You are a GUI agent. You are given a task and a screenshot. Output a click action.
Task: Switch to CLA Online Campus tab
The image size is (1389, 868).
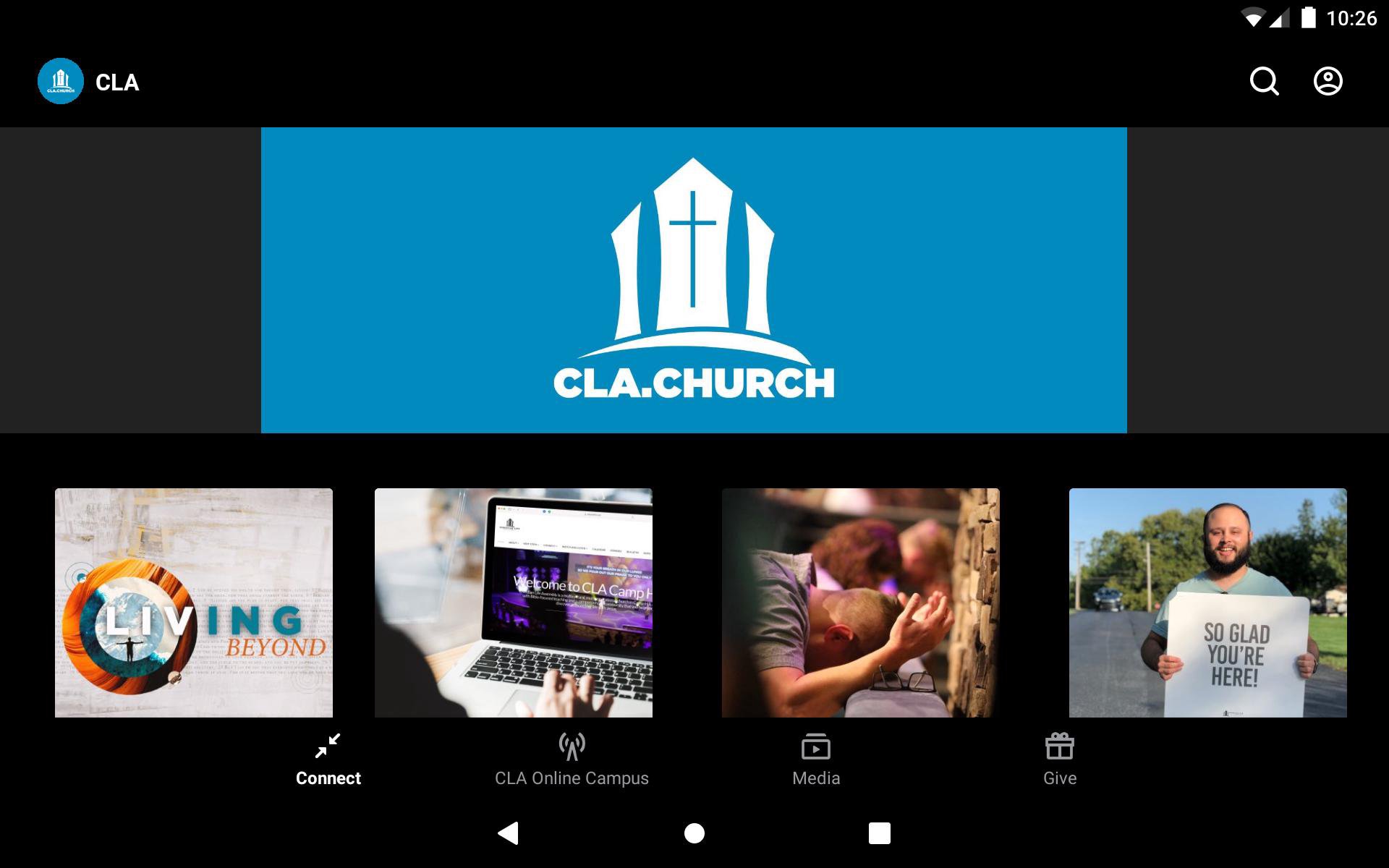(572, 760)
